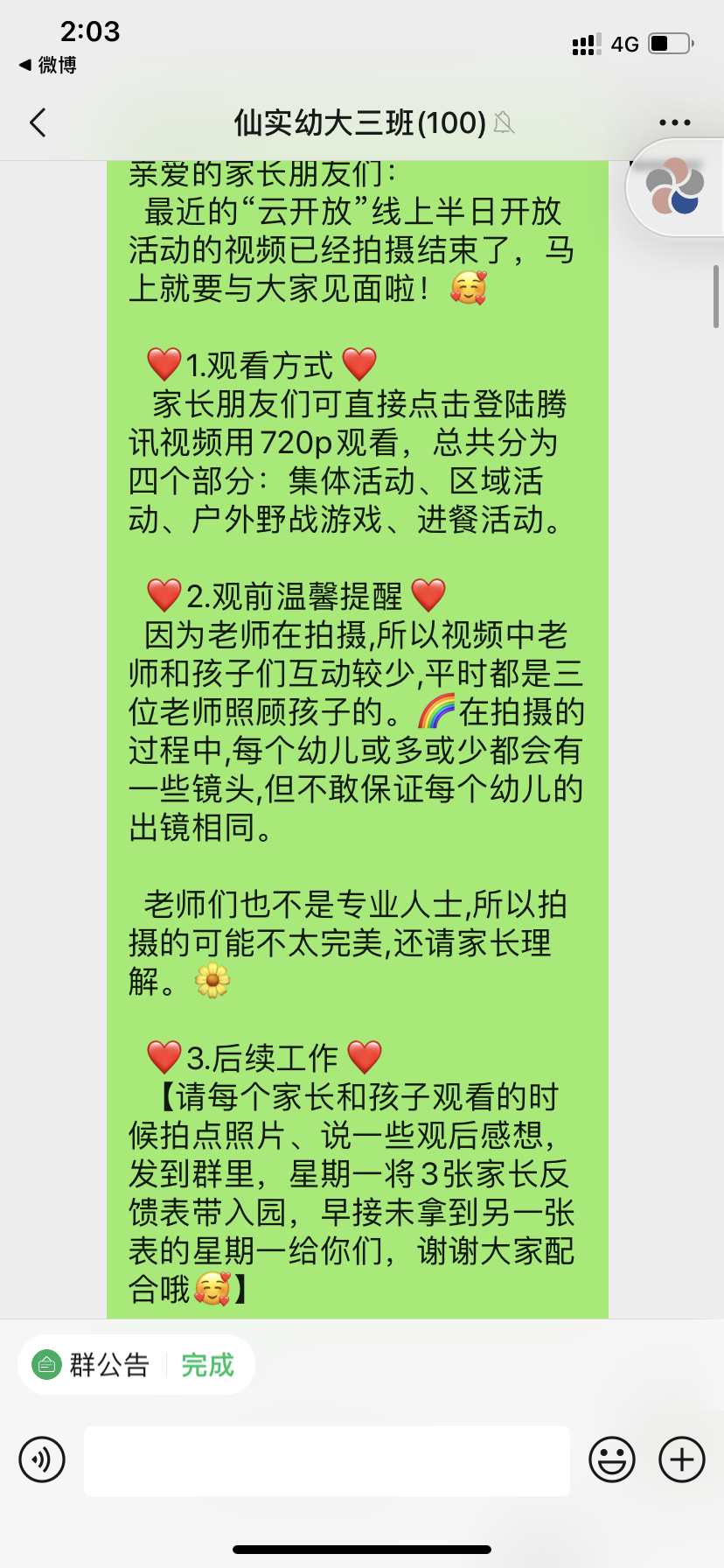724x1568 pixels.
Task: Open the plus attachments menu
Action: pyautogui.click(x=682, y=1459)
